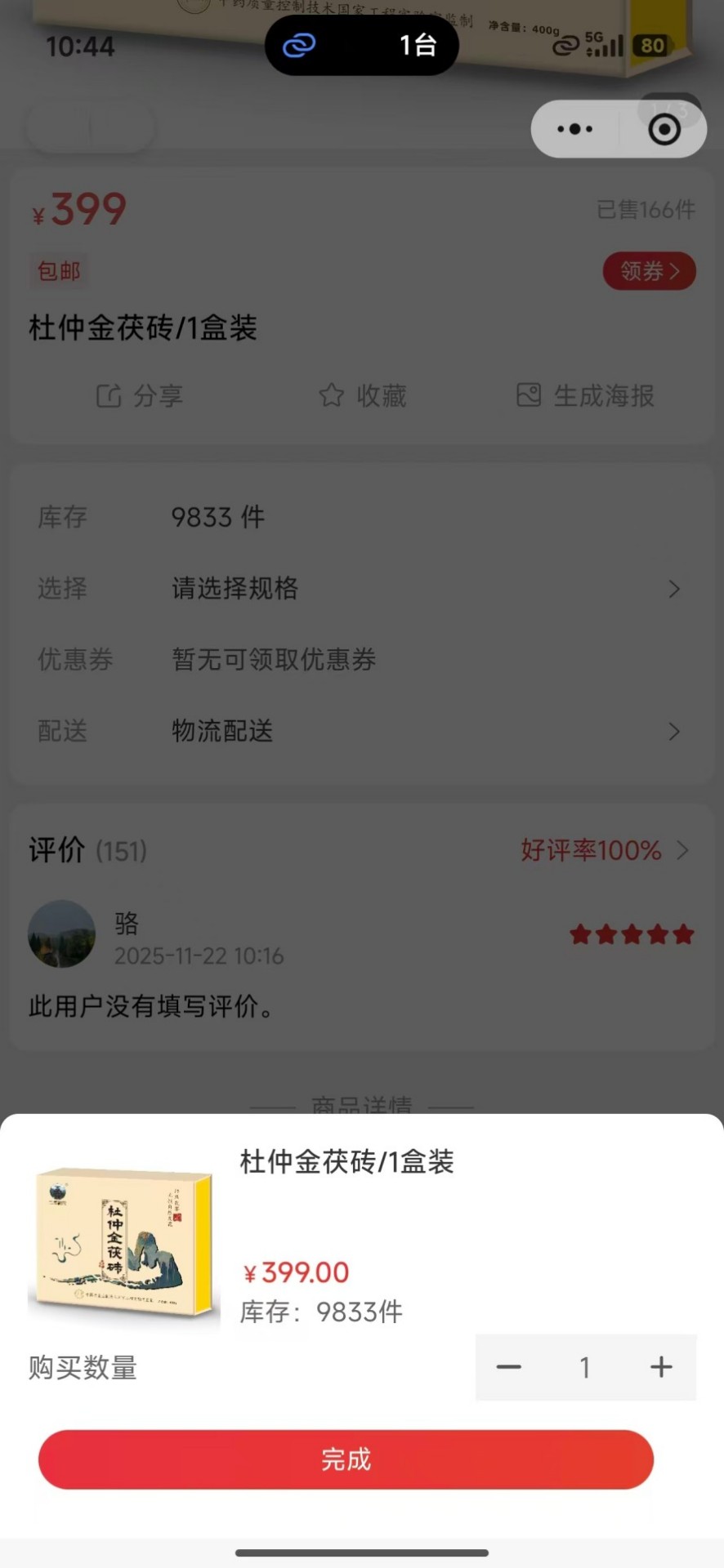The width and height of the screenshot is (724, 1568).
Task: Tap the 完成 confirm button
Action: (344, 1459)
